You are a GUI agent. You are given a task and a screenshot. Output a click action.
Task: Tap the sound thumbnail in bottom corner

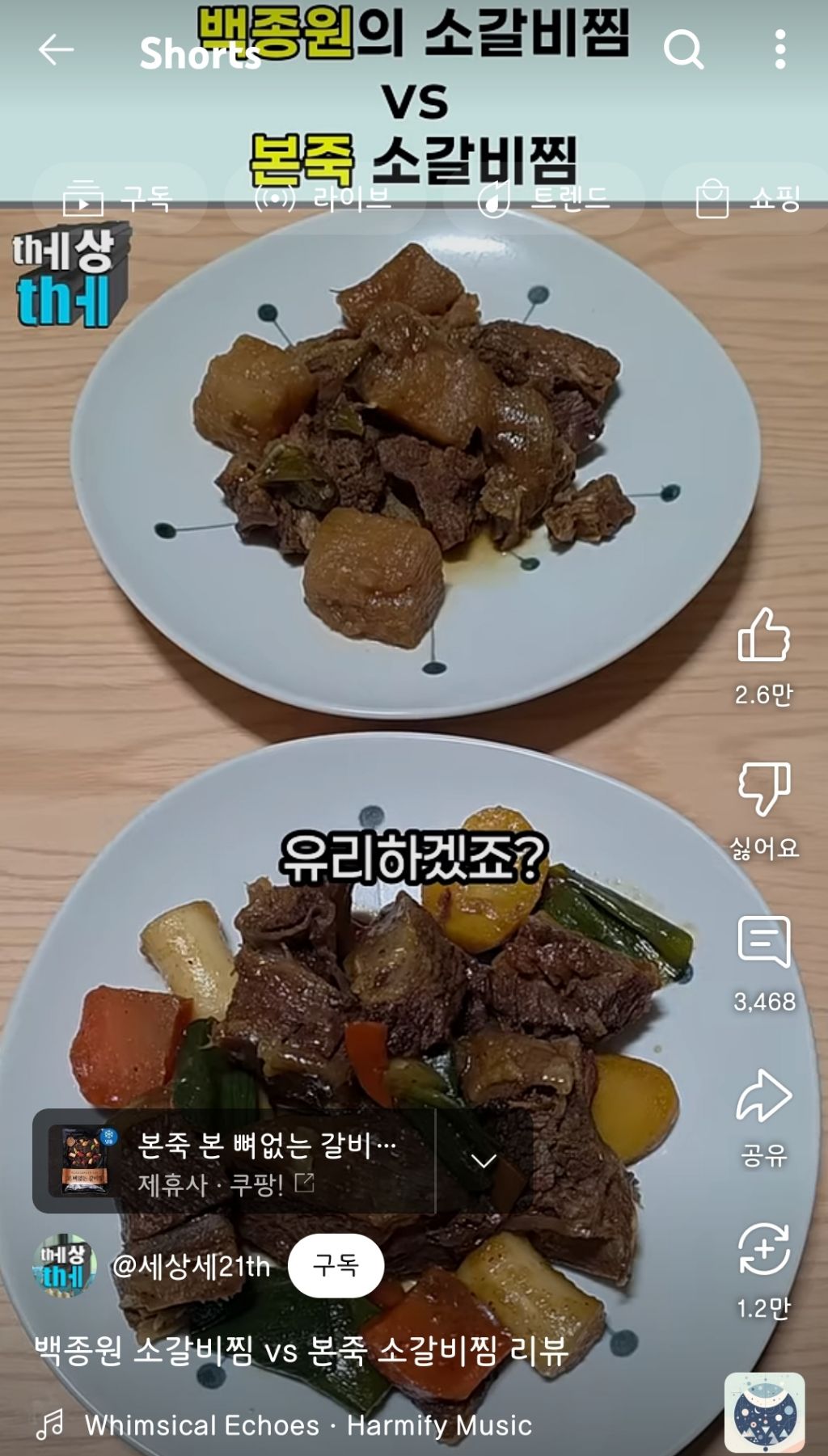[764, 1413]
